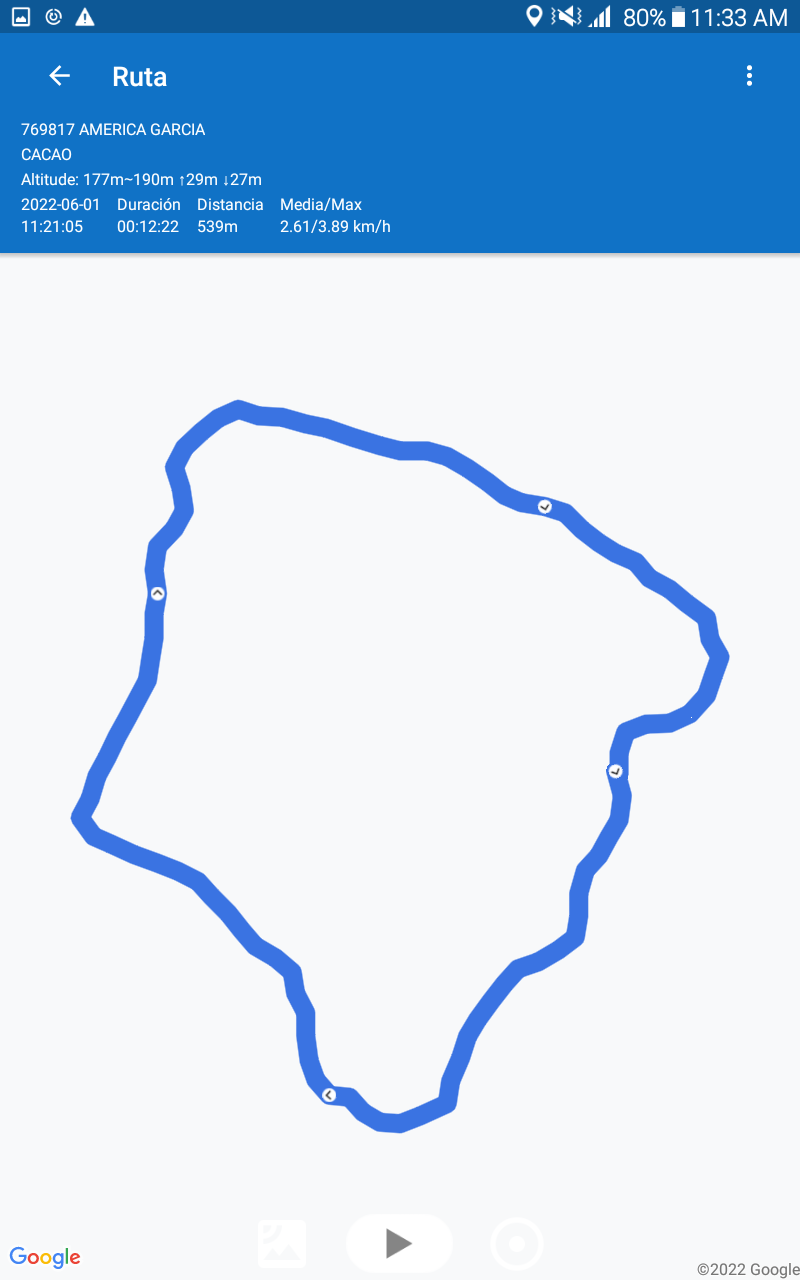Play the route animation
The width and height of the screenshot is (800, 1280).
[399, 1243]
